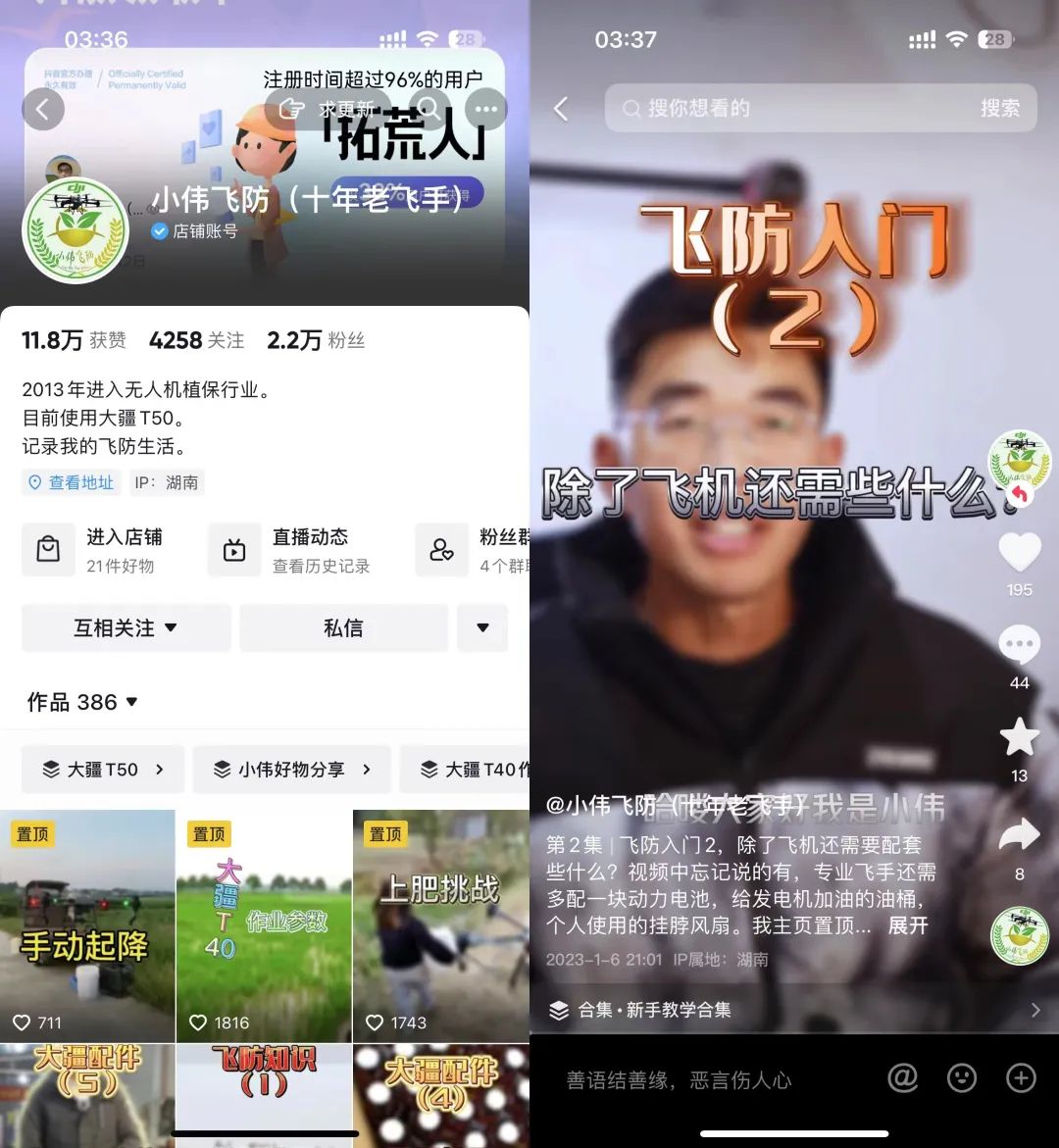Play the pinned 上肥挑战 video

440,924
